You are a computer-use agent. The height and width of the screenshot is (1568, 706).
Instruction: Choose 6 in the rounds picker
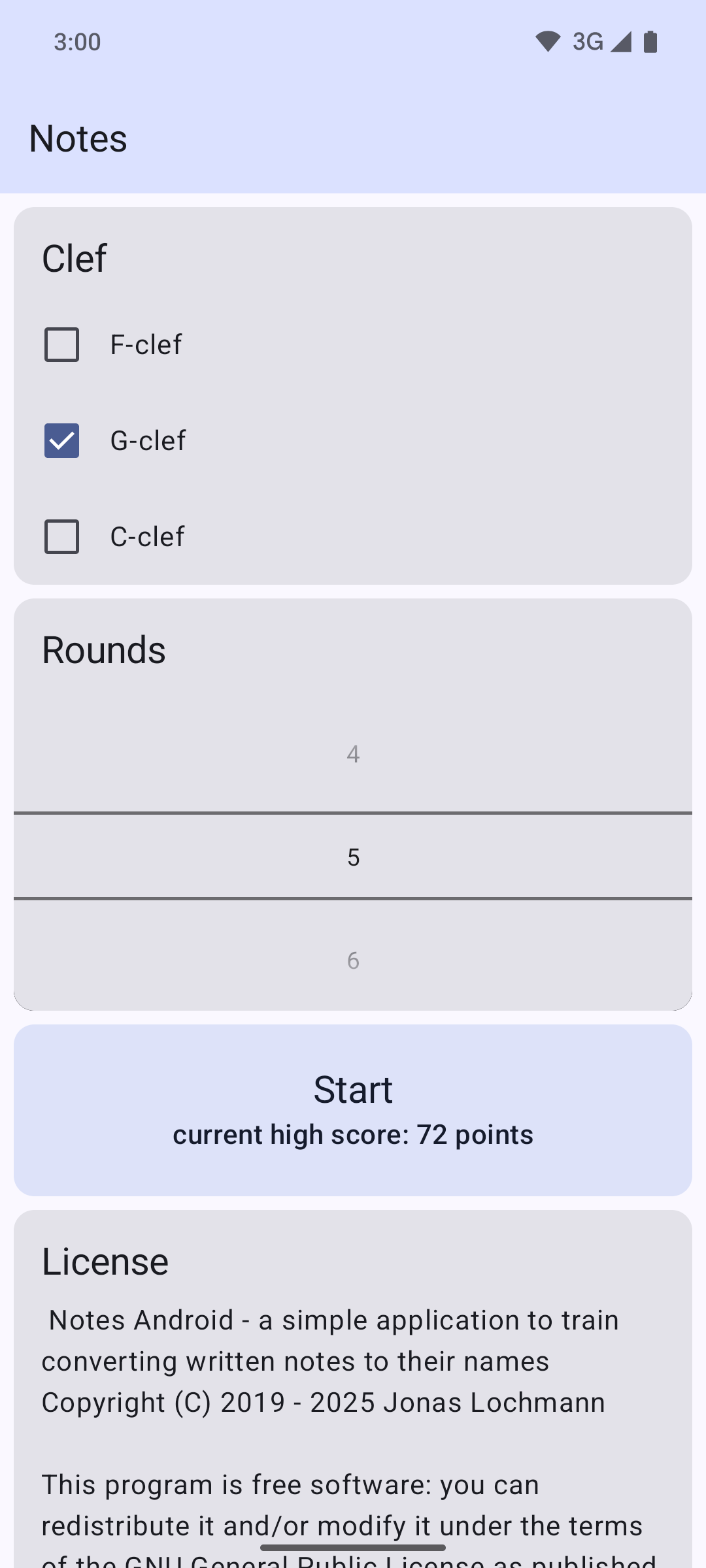[353, 960]
